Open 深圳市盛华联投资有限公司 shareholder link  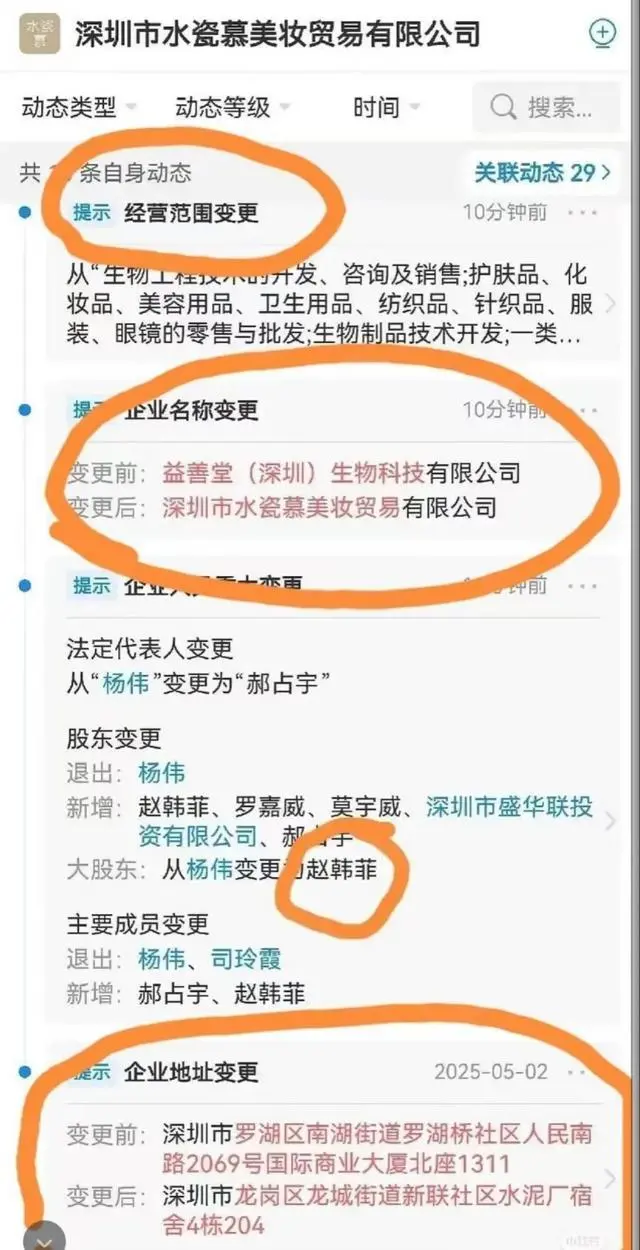click(x=508, y=808)
